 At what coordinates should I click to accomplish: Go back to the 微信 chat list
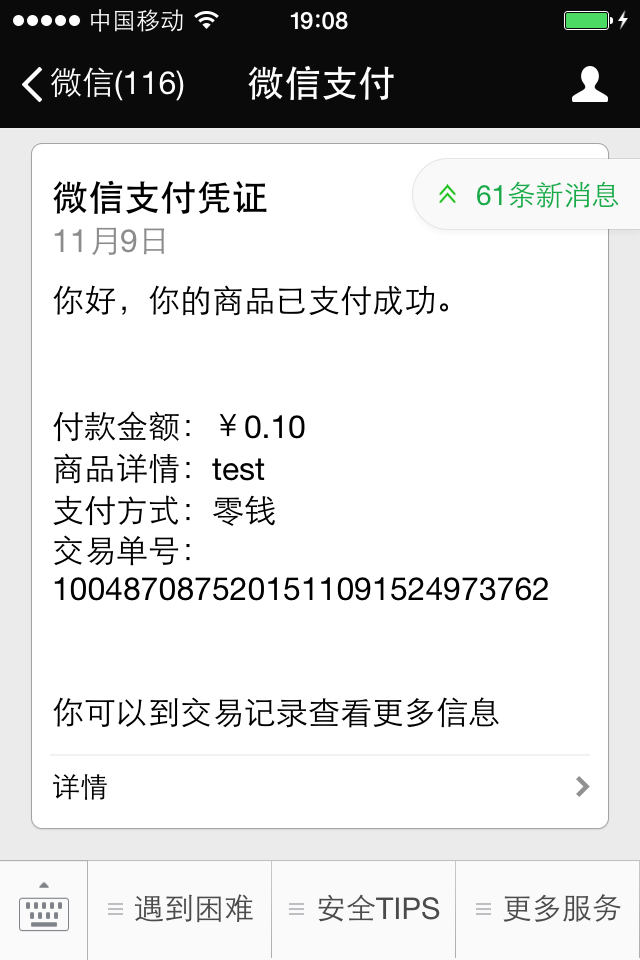[x=102, y=84]
